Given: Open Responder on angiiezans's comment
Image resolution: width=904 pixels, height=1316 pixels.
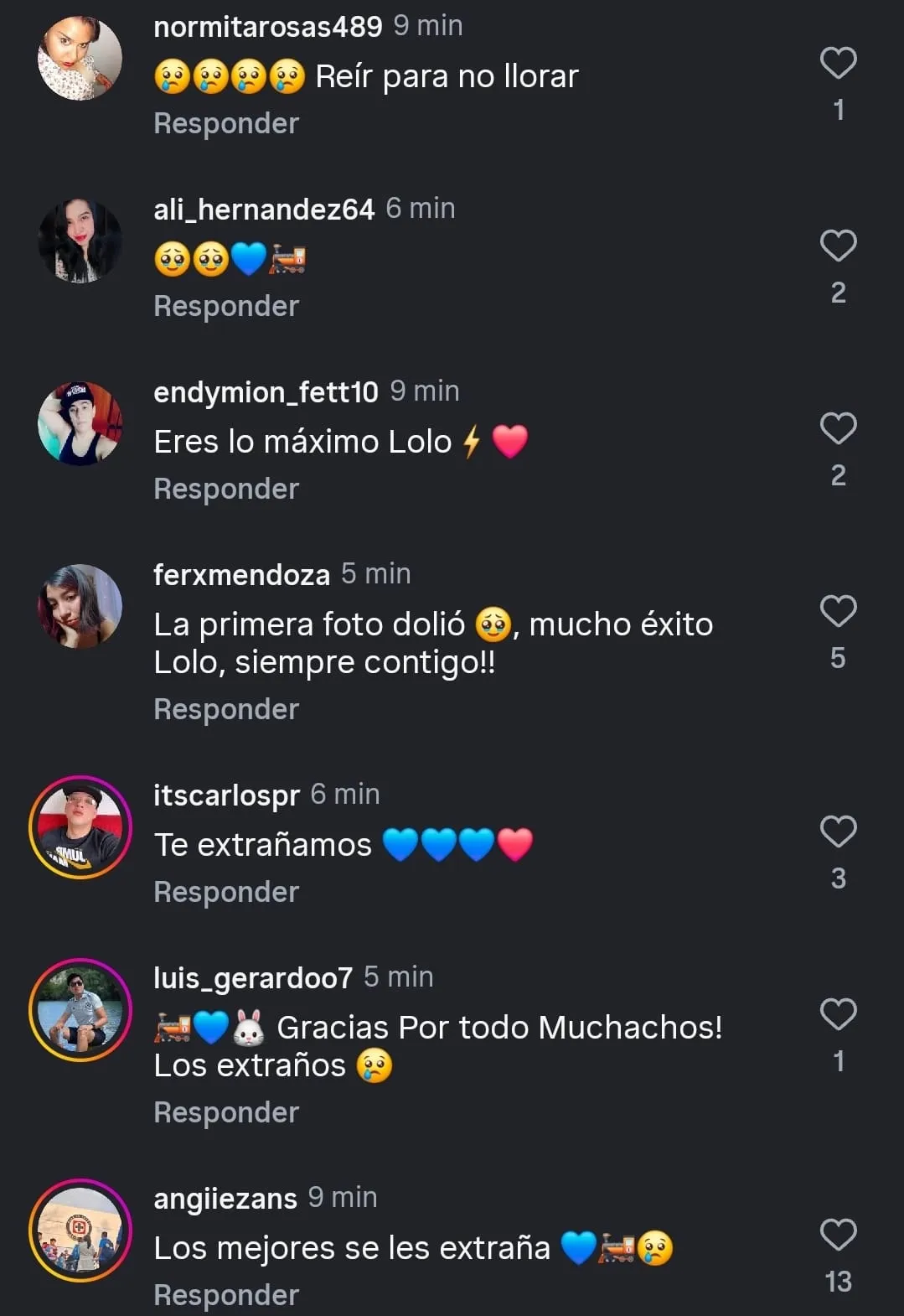Looking at the screenshot, I should [225, 1293].
